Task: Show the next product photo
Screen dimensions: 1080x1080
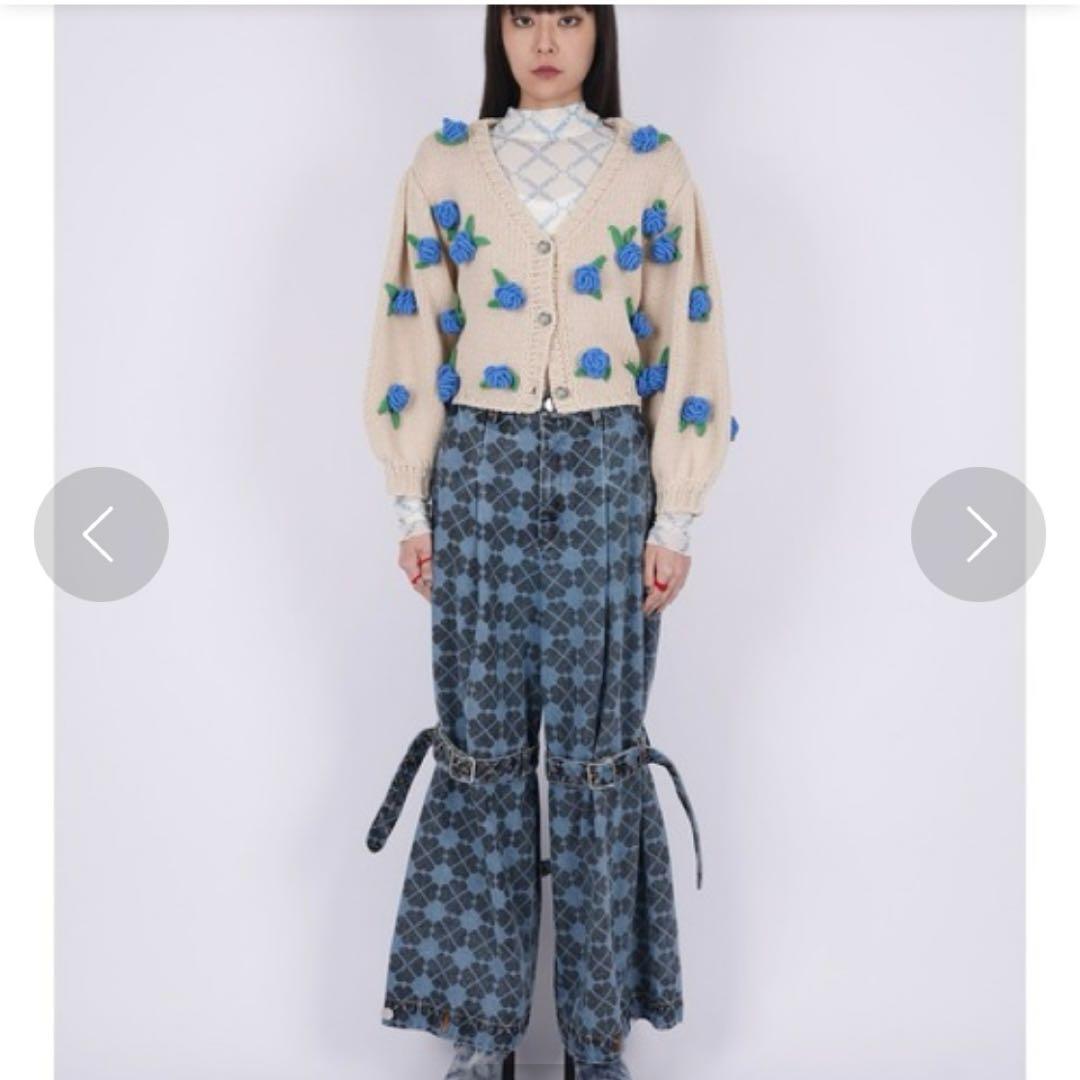Action: tap(978, 534)
